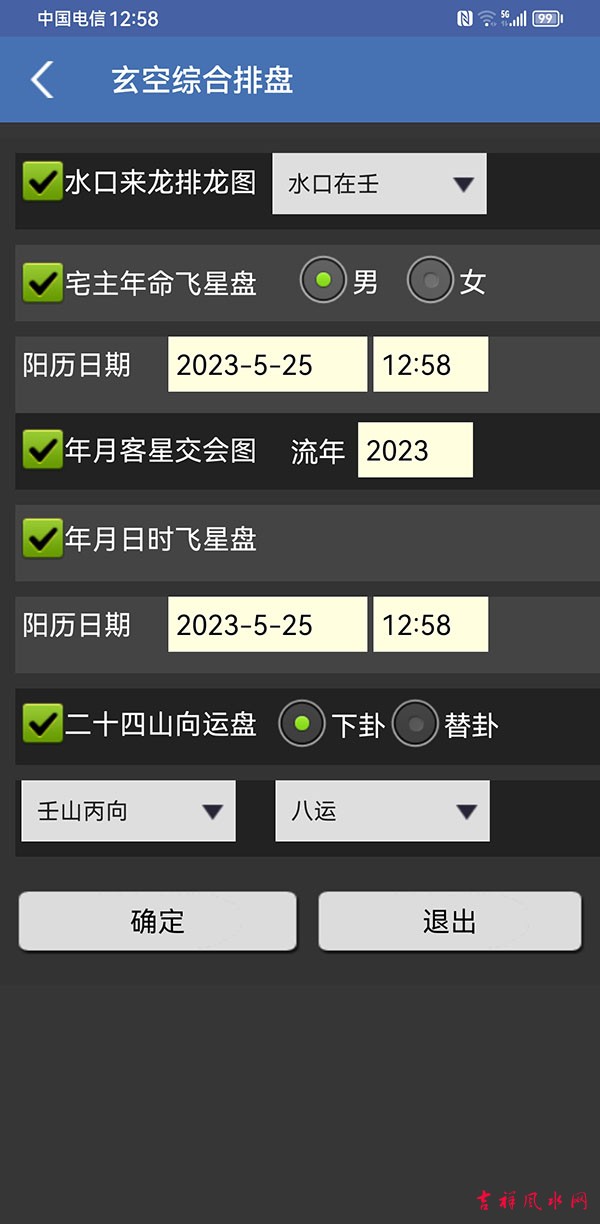The height and width of the screenshot is (1224, 600).
Task: Uncheck the 二十四山向运盘 checkbox
Action: pos(43,724)
